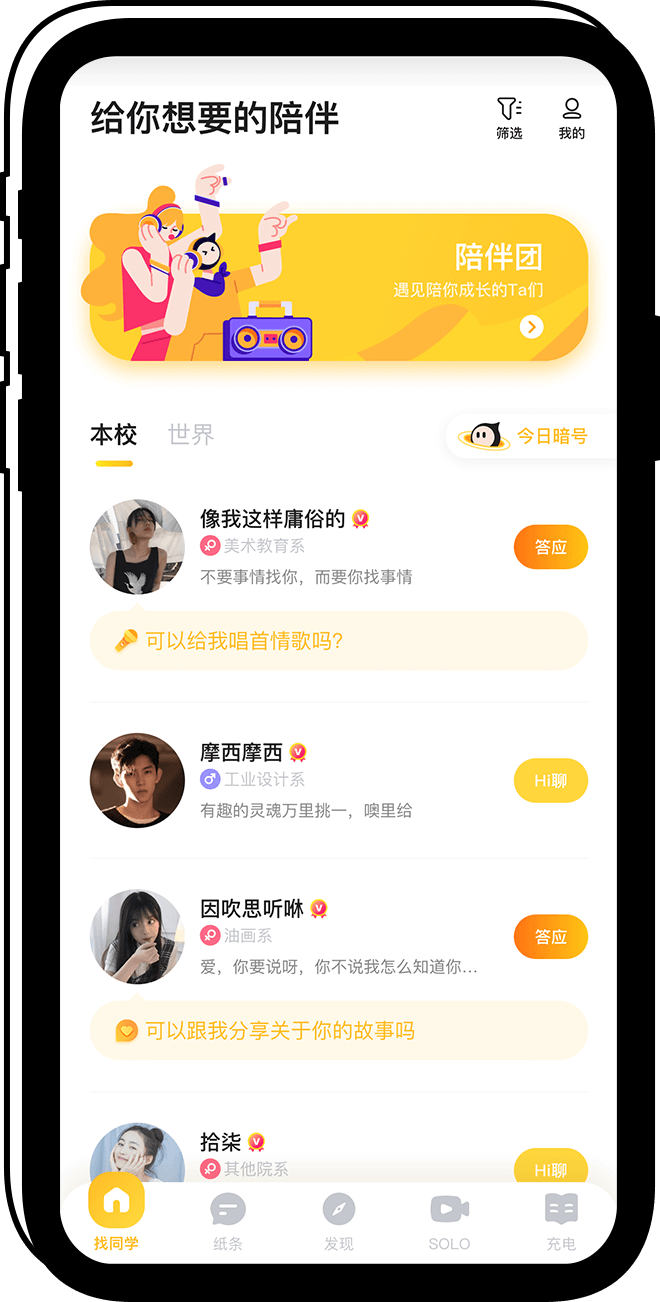
Task: Open the 陪伴团 banner
Action: 340,288
